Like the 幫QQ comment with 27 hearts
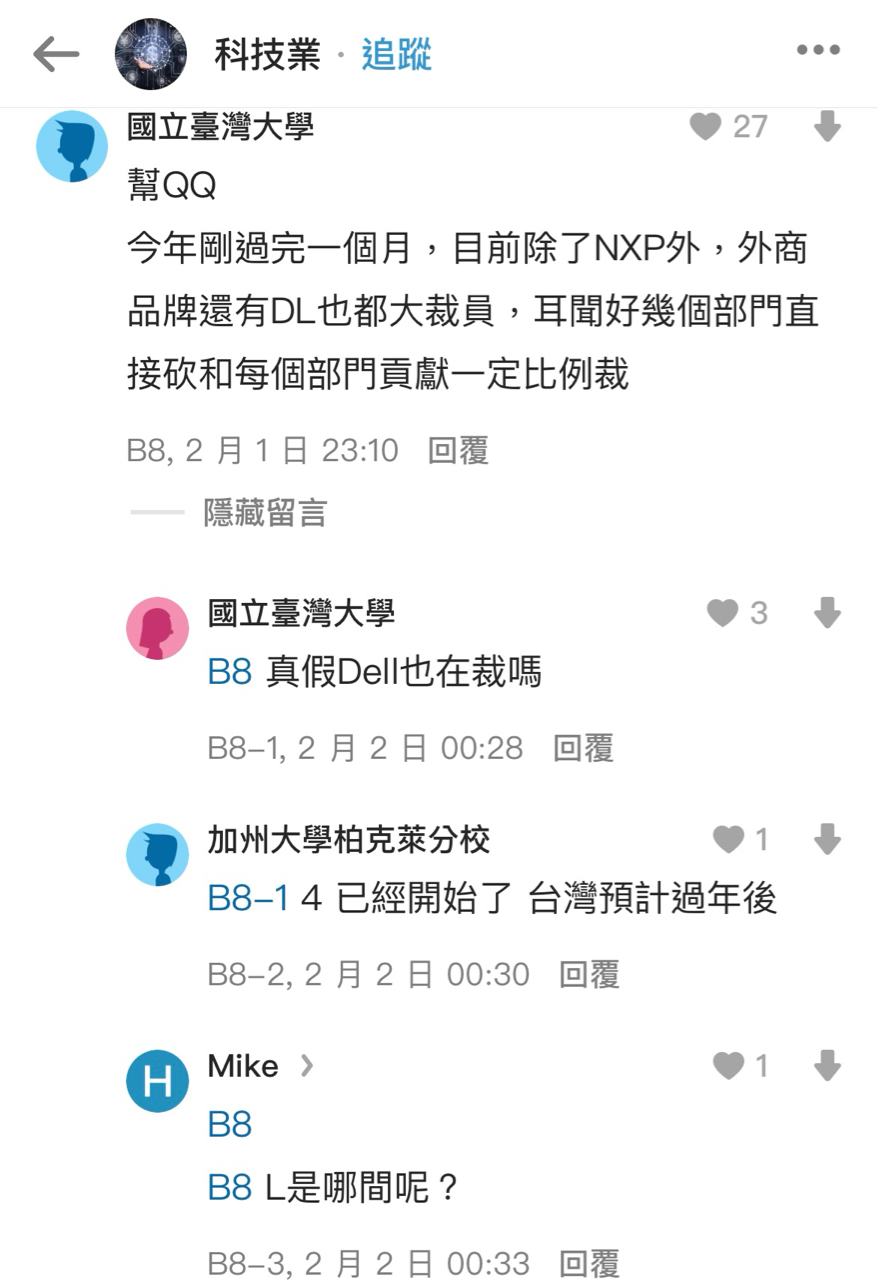 [x=706, y=127]
